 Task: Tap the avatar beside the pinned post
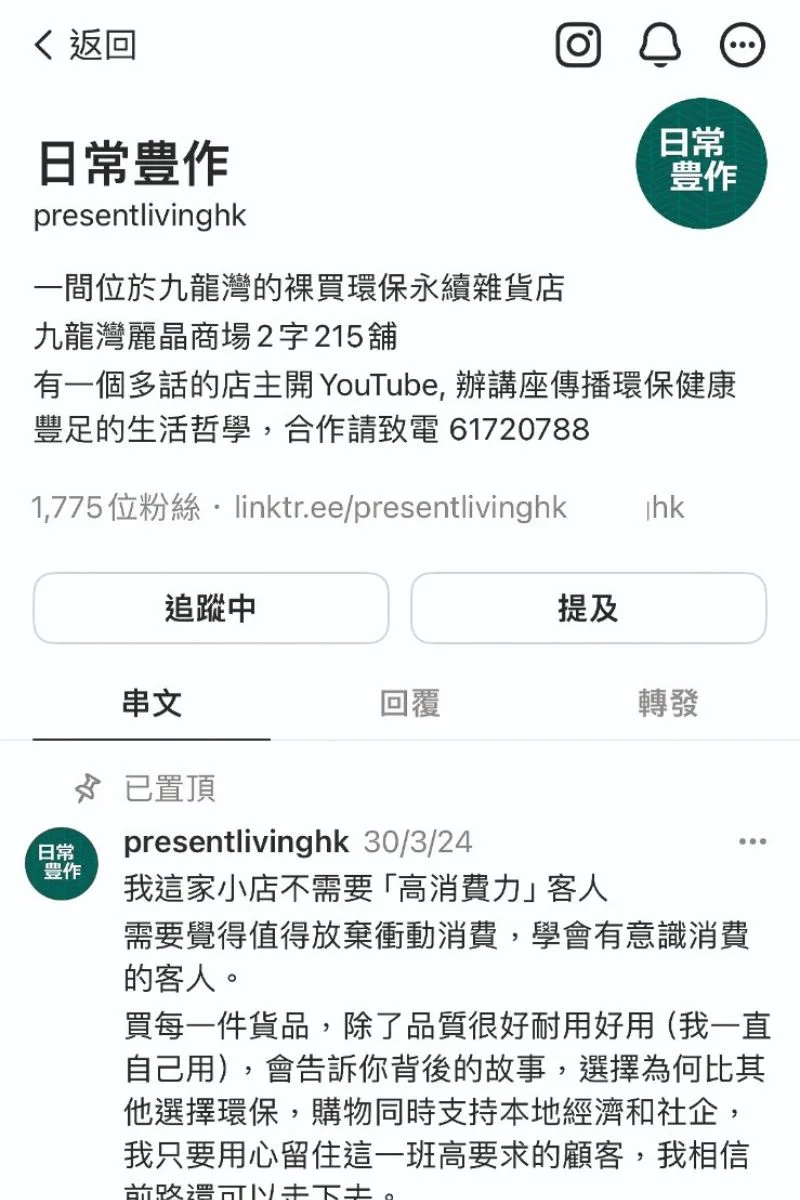(62, 864)
